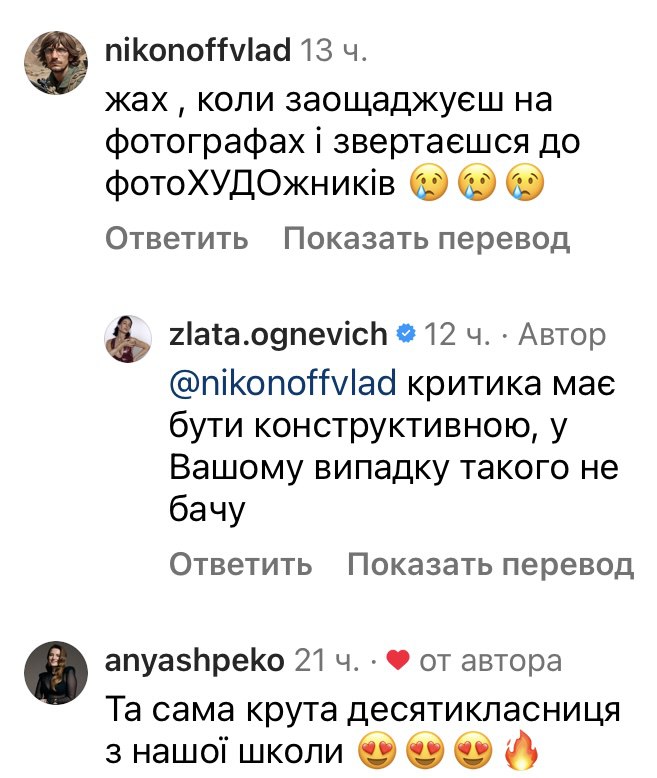Reply to nikonoffvlad's comment

(176, 240)
